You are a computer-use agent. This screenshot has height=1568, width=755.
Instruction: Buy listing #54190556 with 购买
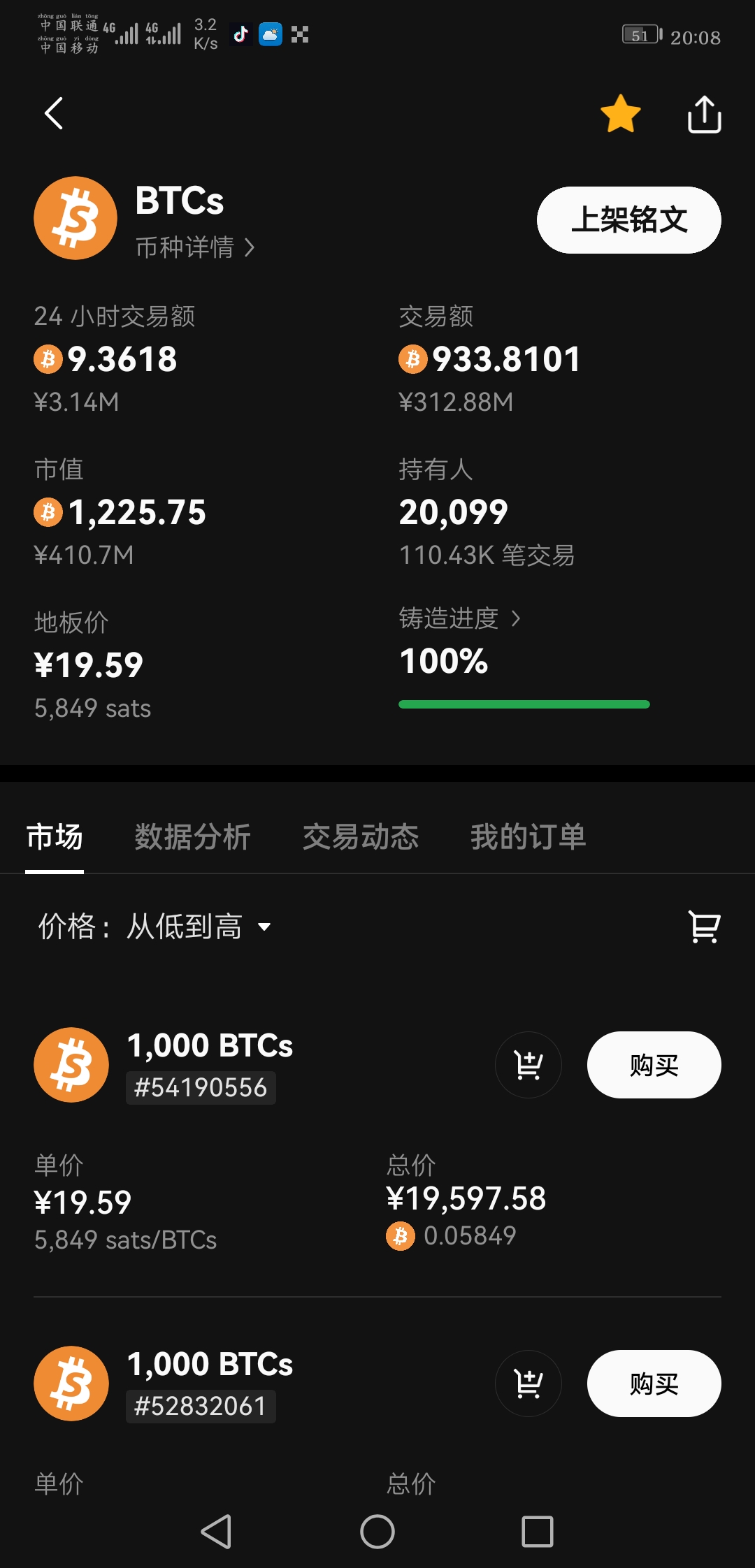tap(654, 1065)
